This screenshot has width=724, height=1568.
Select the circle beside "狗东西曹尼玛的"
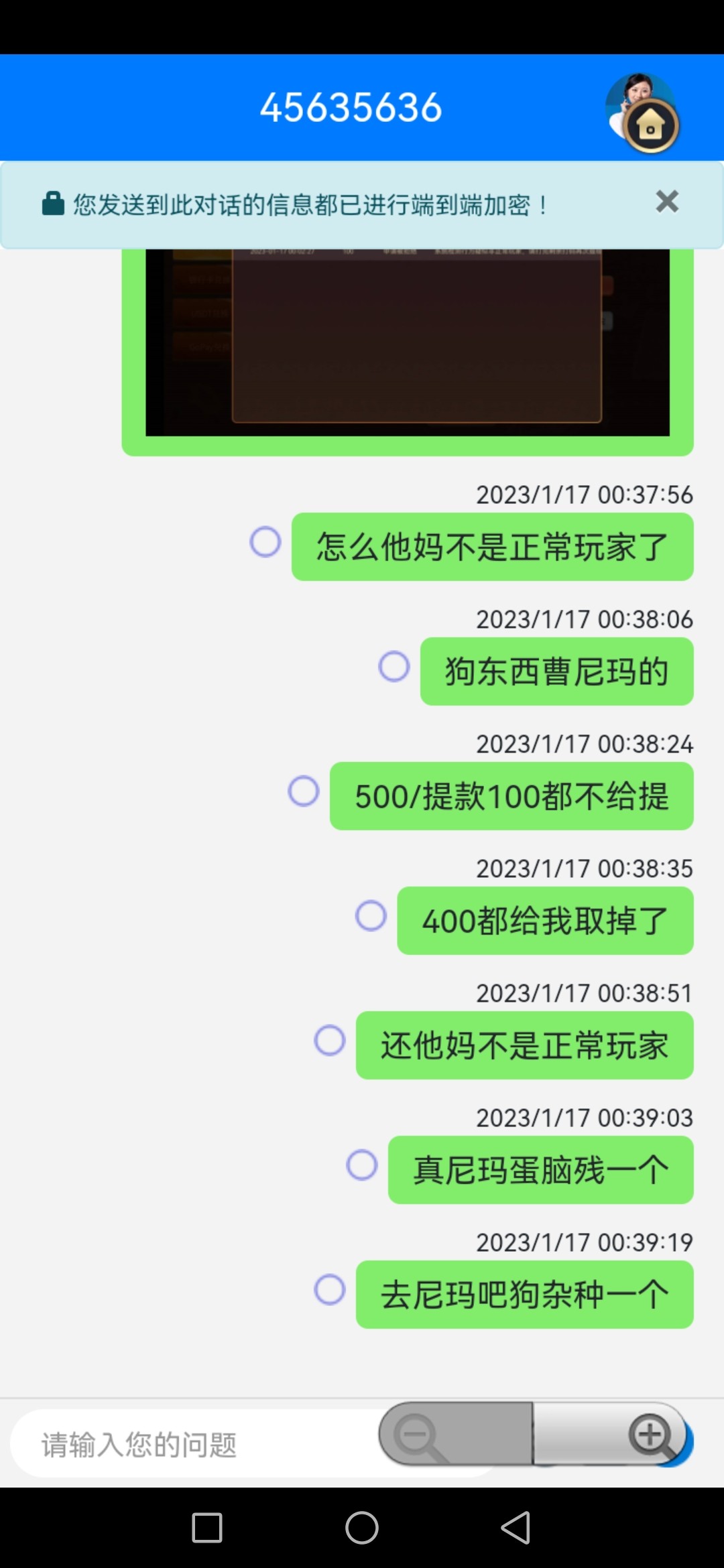click(394, 667)
